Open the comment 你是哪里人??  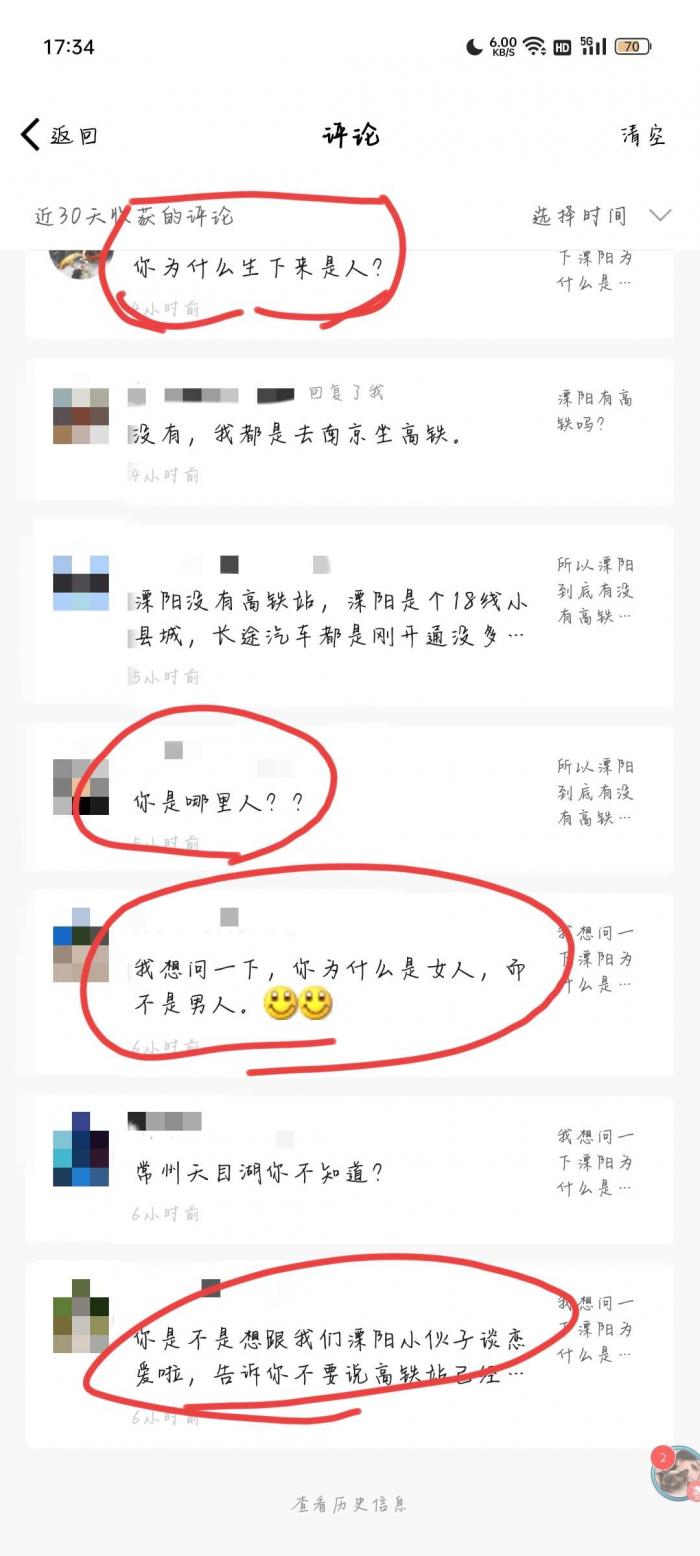coord(218,802)
